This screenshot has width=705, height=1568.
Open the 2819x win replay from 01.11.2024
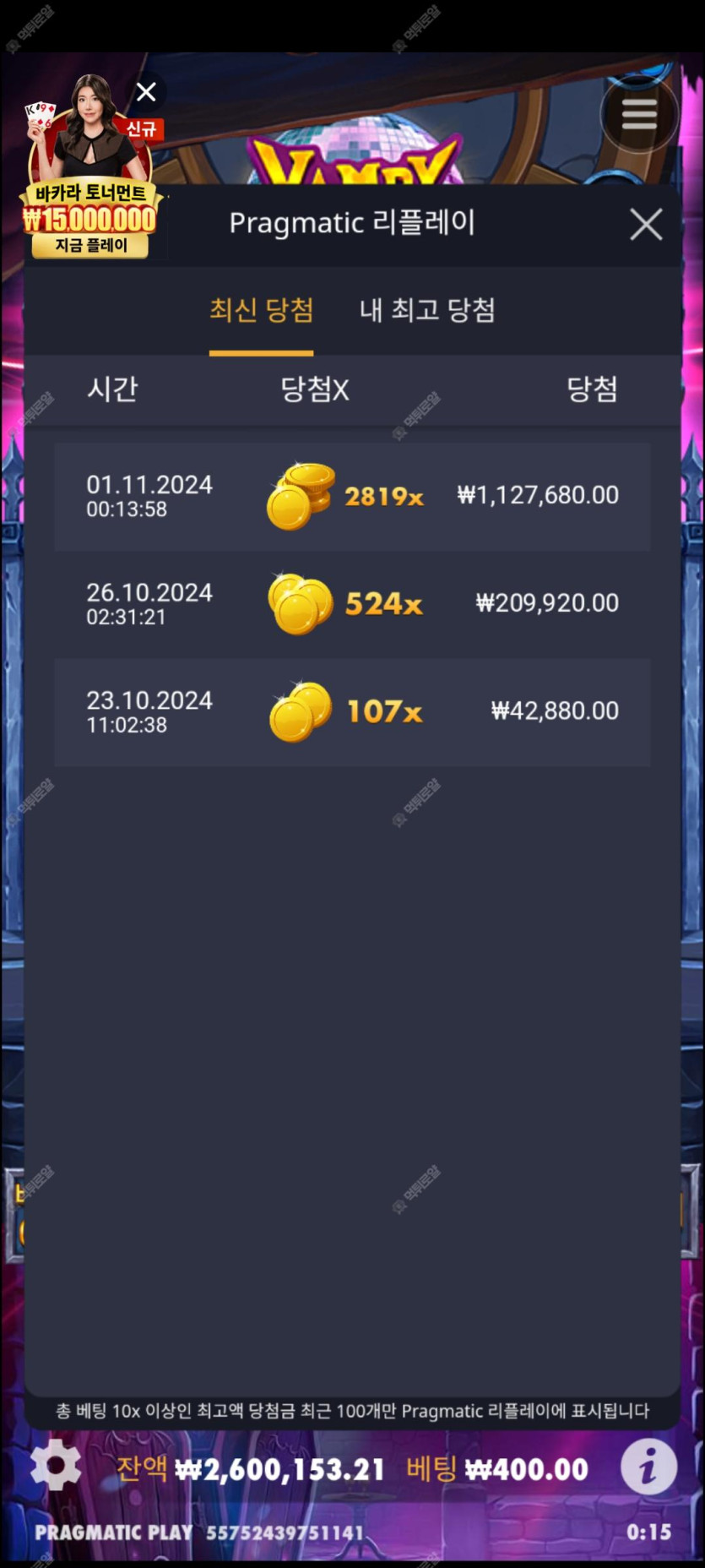(352, 497)
